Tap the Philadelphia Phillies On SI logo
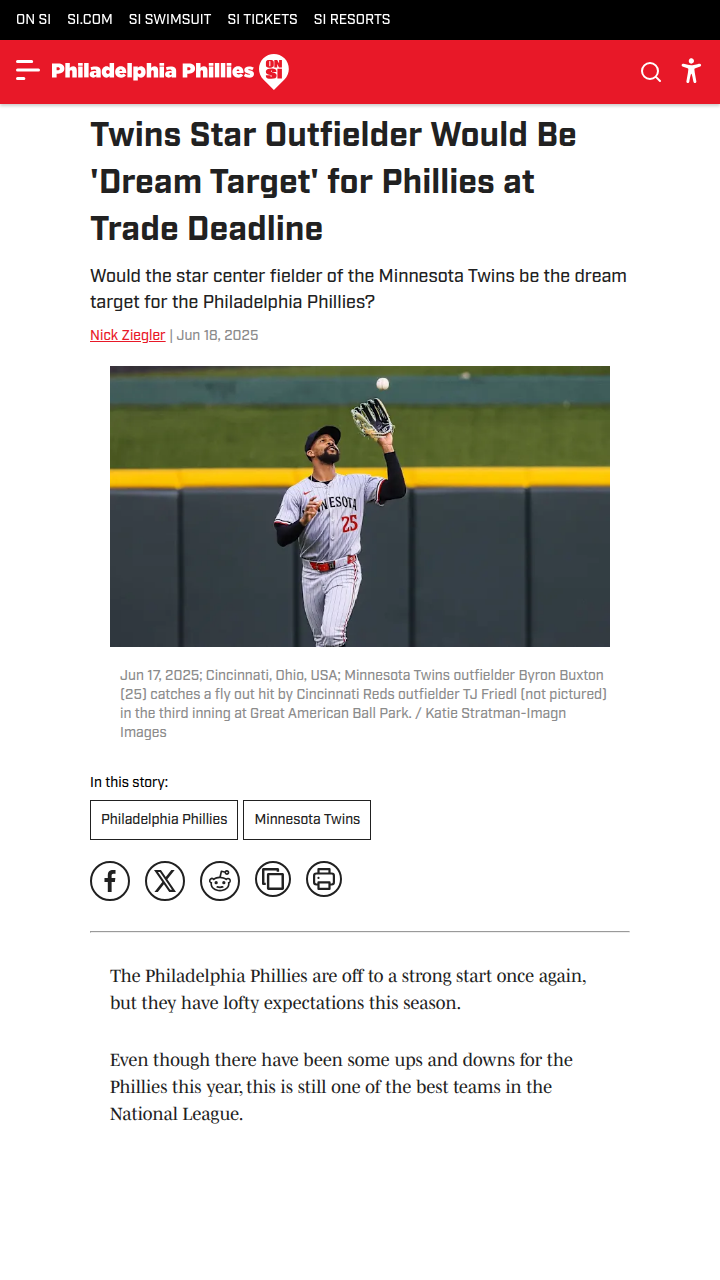Image resolution: width=720 pixels, height=1280 pixels. coord(170,71)
